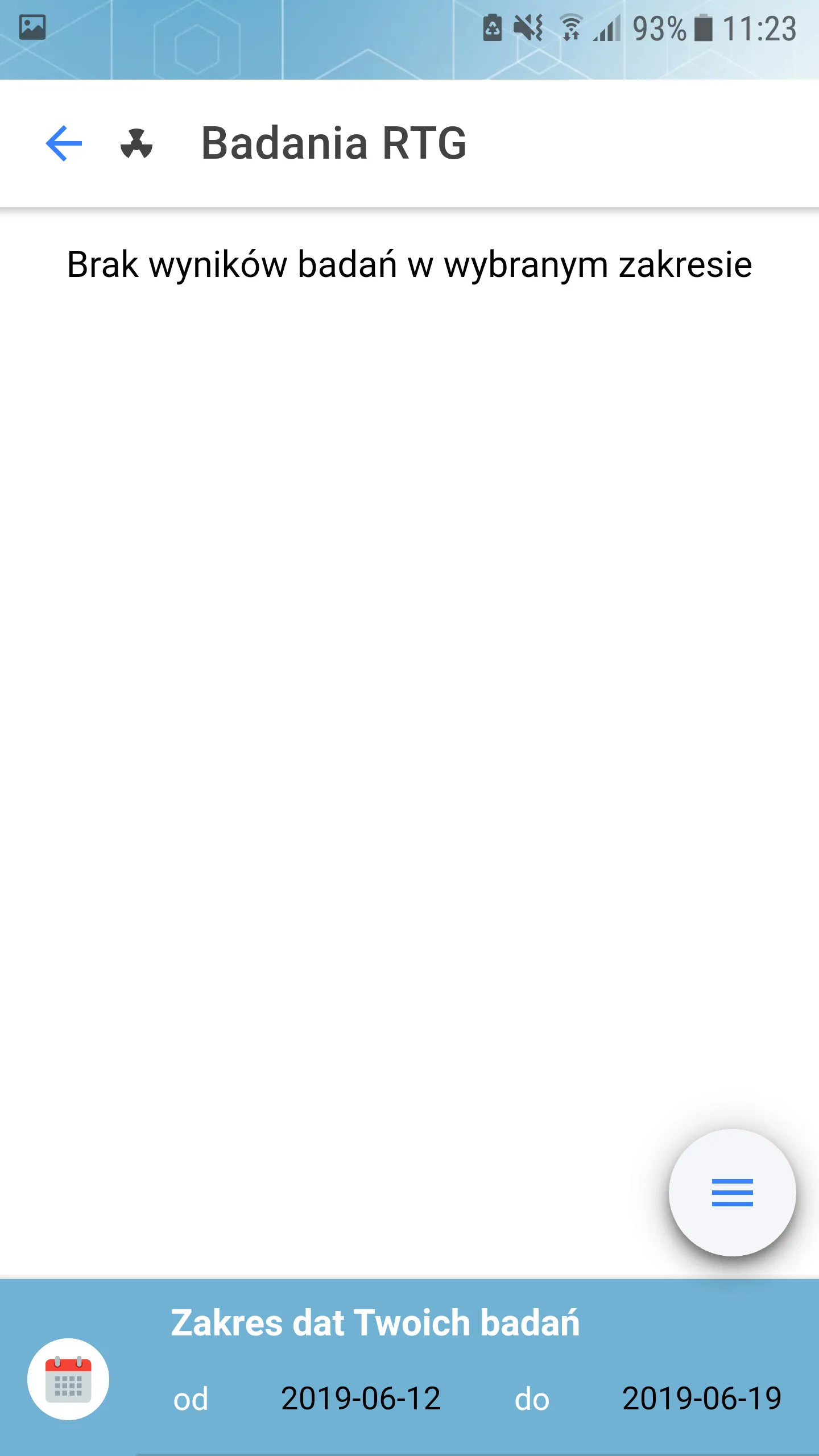This screenshot has height=1456, width=819.
Task: Change the end date 2019-06-19
Action: click(701, 1399)
